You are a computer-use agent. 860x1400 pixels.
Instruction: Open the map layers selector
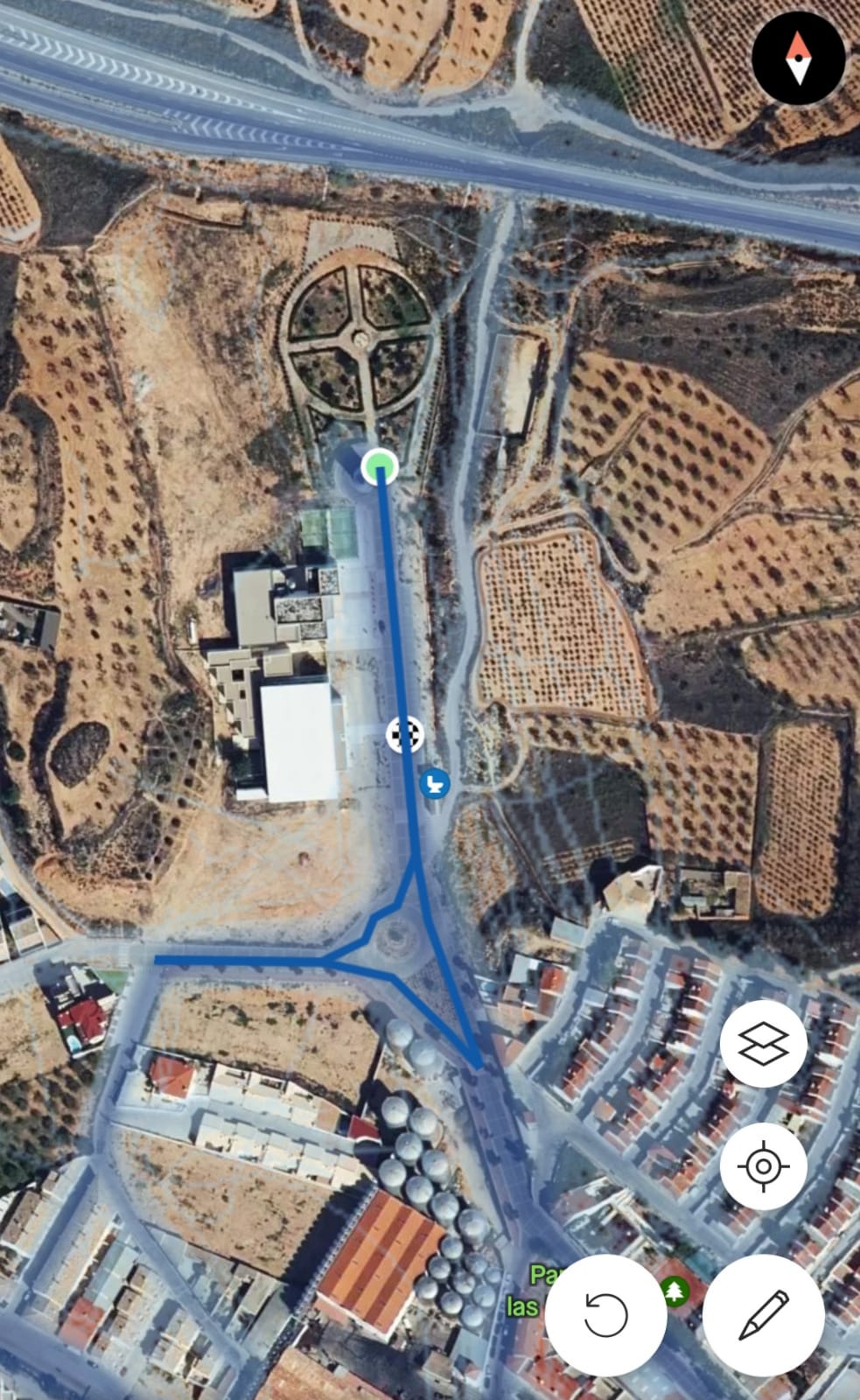pos(763,1043)
